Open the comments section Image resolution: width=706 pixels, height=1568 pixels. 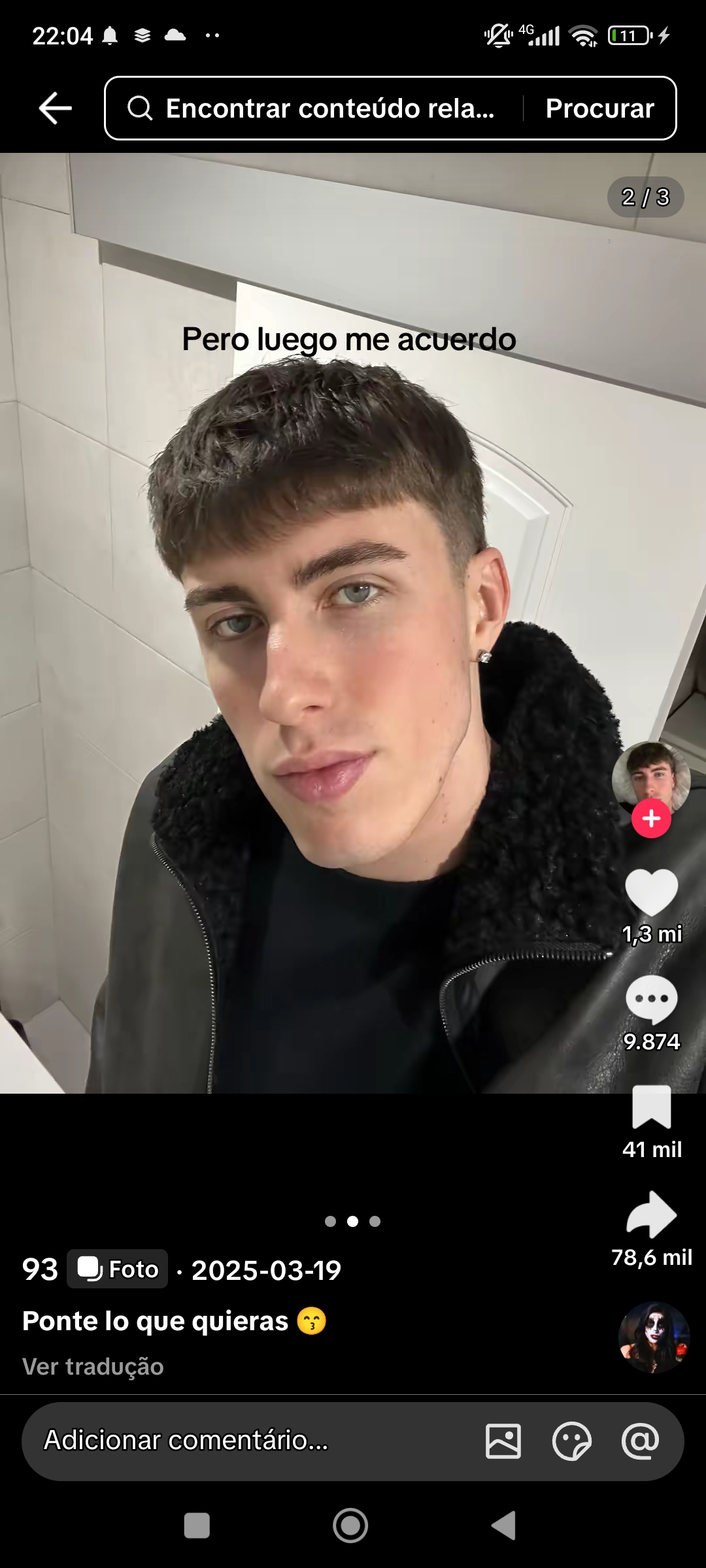[x=652, y=1000]
